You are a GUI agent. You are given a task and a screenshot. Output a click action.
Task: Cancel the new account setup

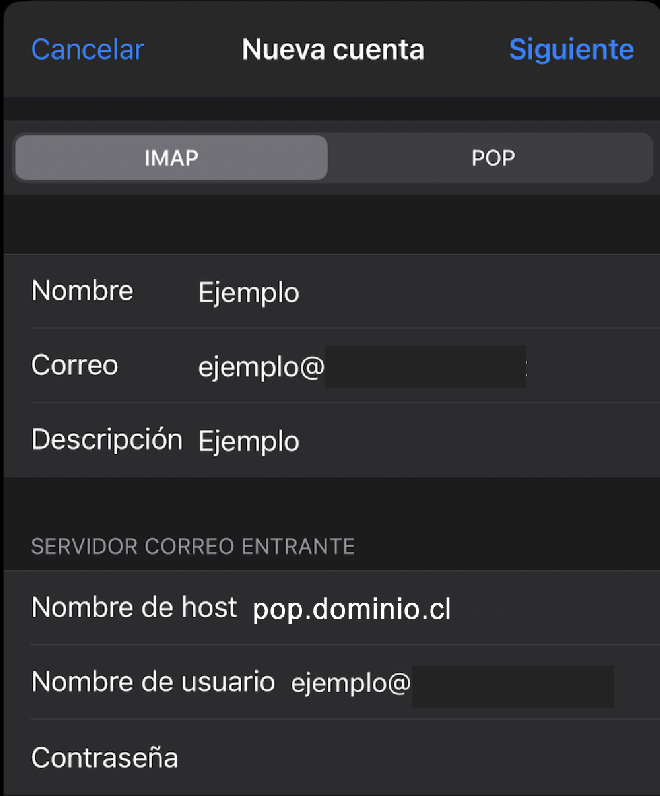(x=88, y=49)
